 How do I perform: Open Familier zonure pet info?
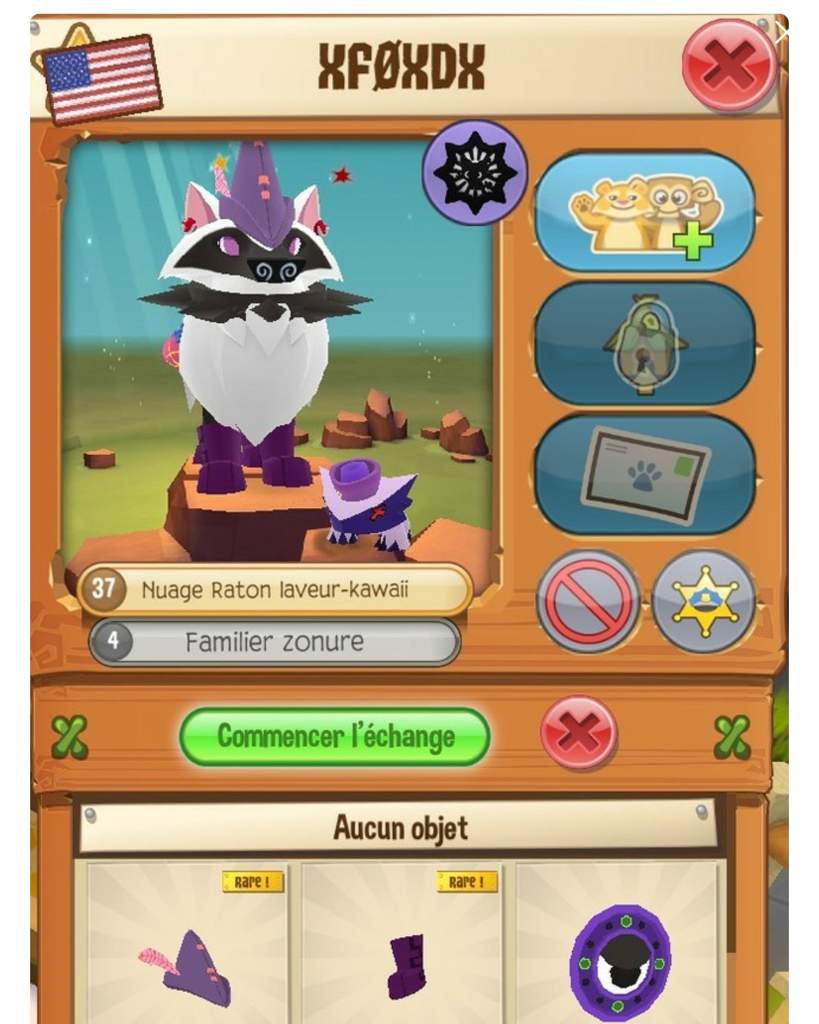tap(273, 641)
